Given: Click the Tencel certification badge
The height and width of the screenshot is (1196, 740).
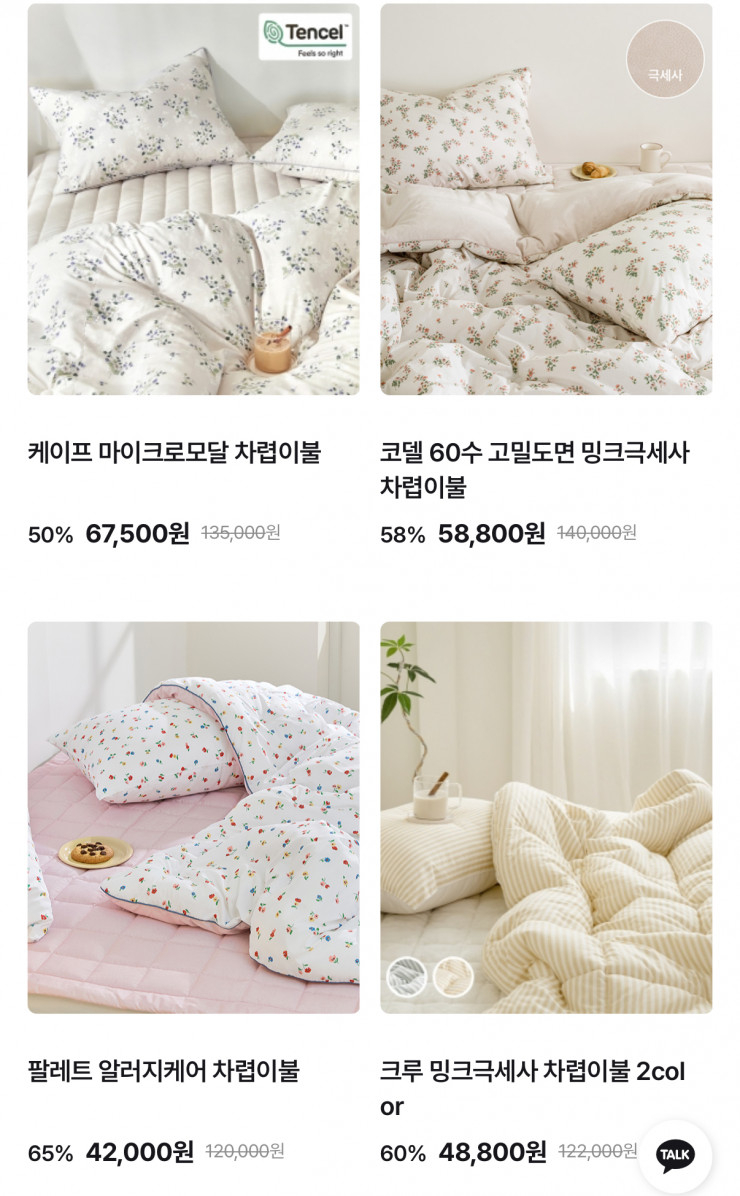Looking at the screenshot, I should click(304, 32).
